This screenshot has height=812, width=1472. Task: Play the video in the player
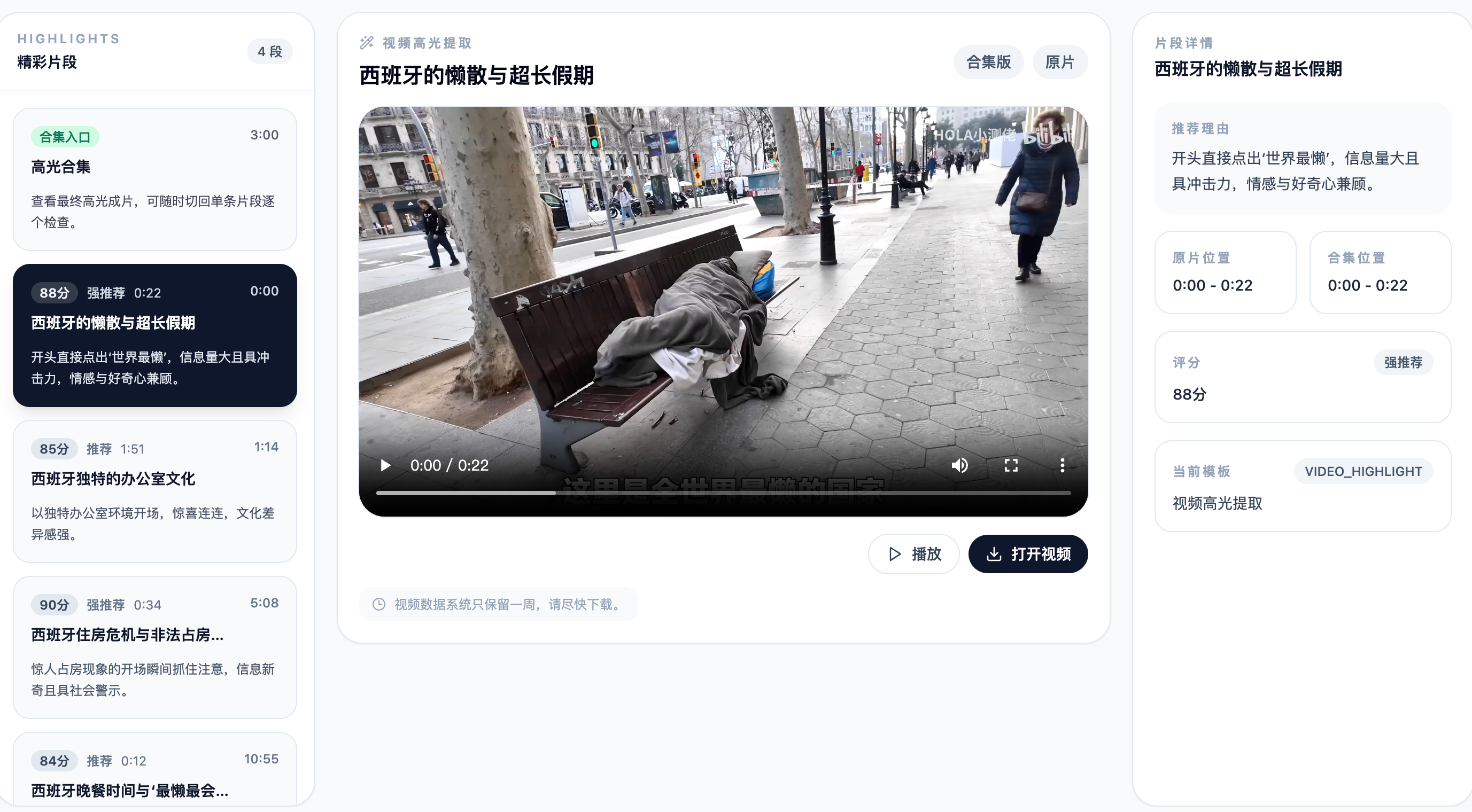point(386,465)
